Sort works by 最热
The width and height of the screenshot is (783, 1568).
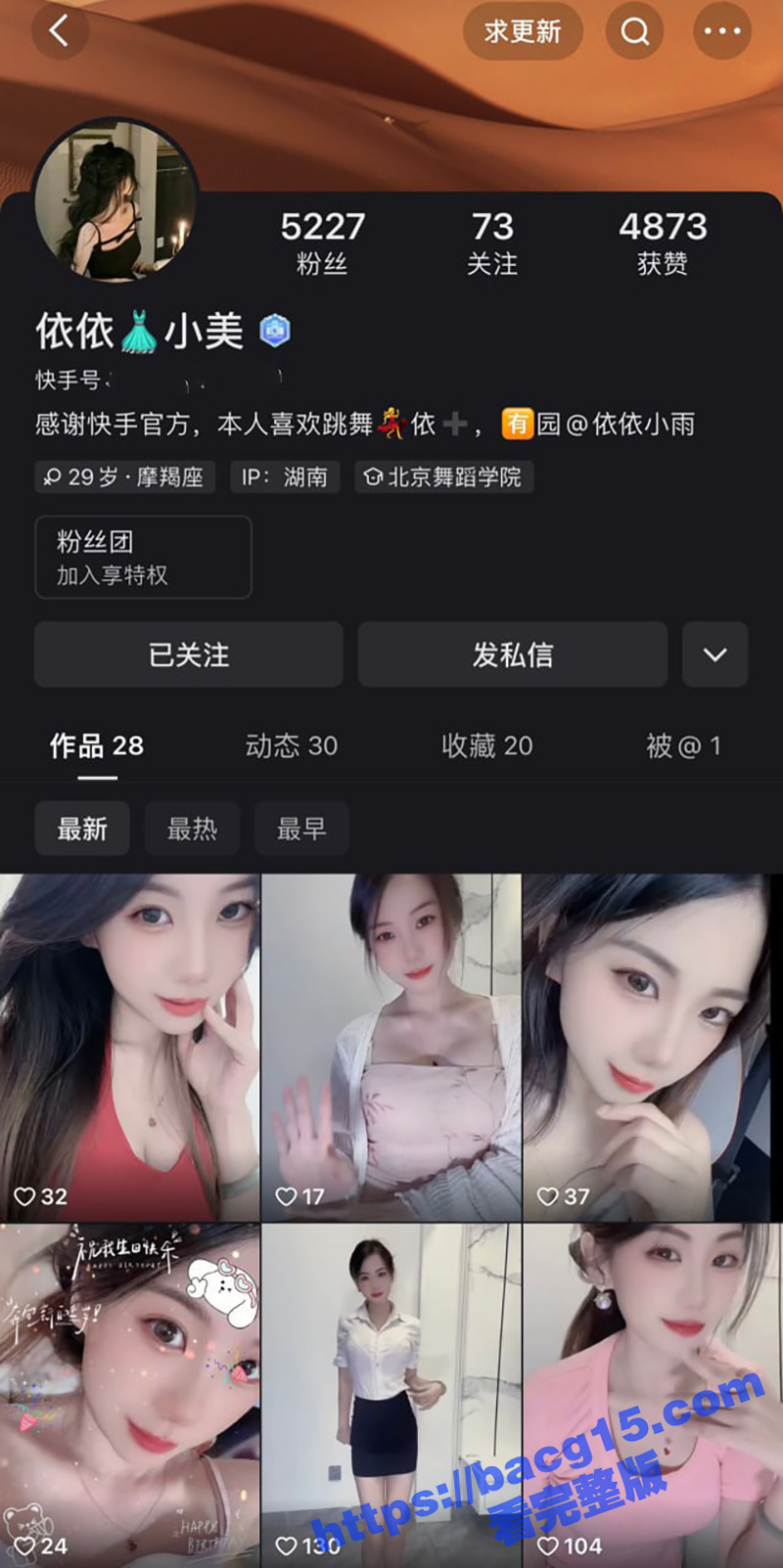(192, 829)
